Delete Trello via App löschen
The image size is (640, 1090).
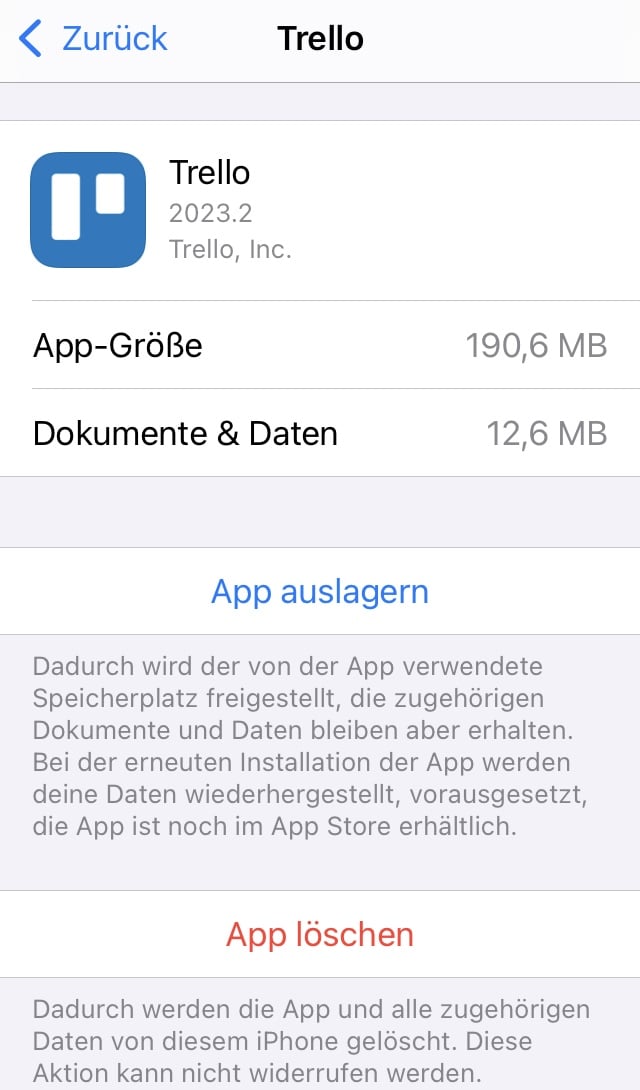point(320,934)
